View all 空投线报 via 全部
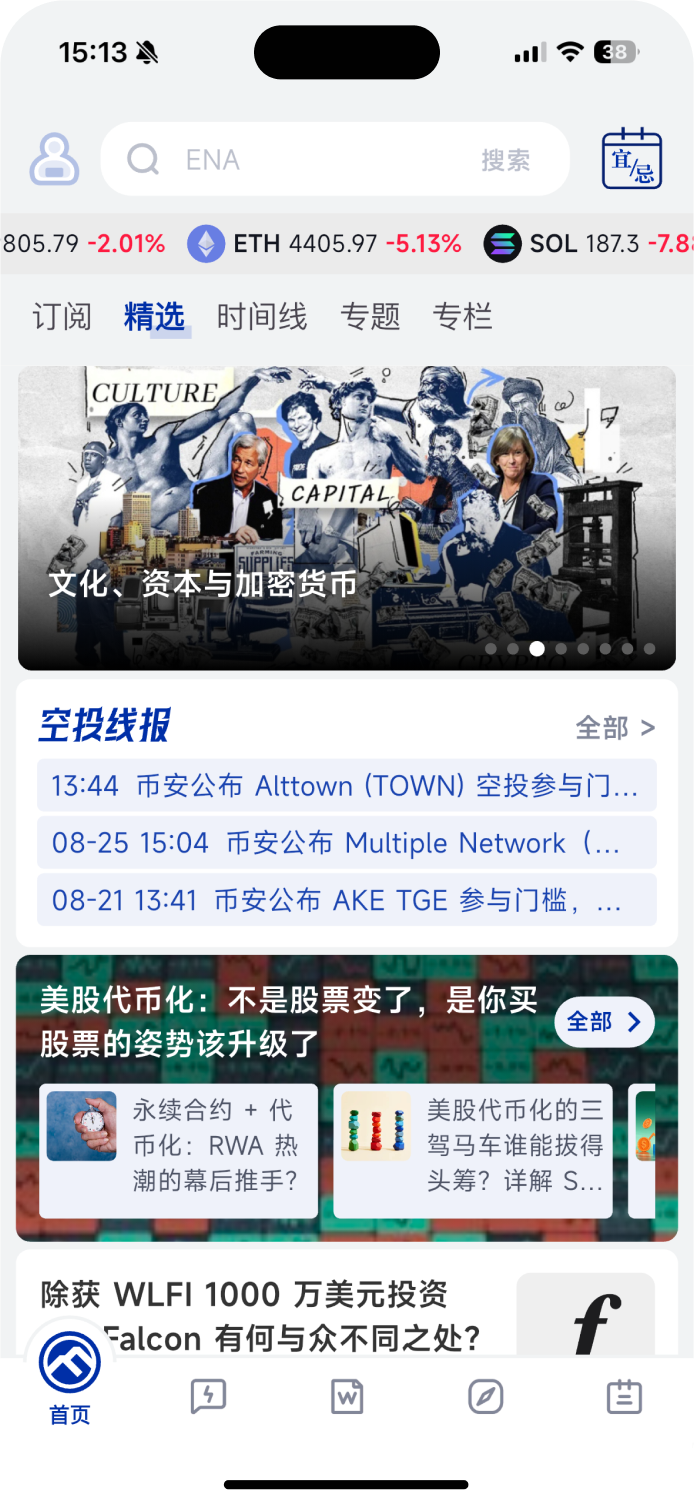 click(x=615, y=728)
